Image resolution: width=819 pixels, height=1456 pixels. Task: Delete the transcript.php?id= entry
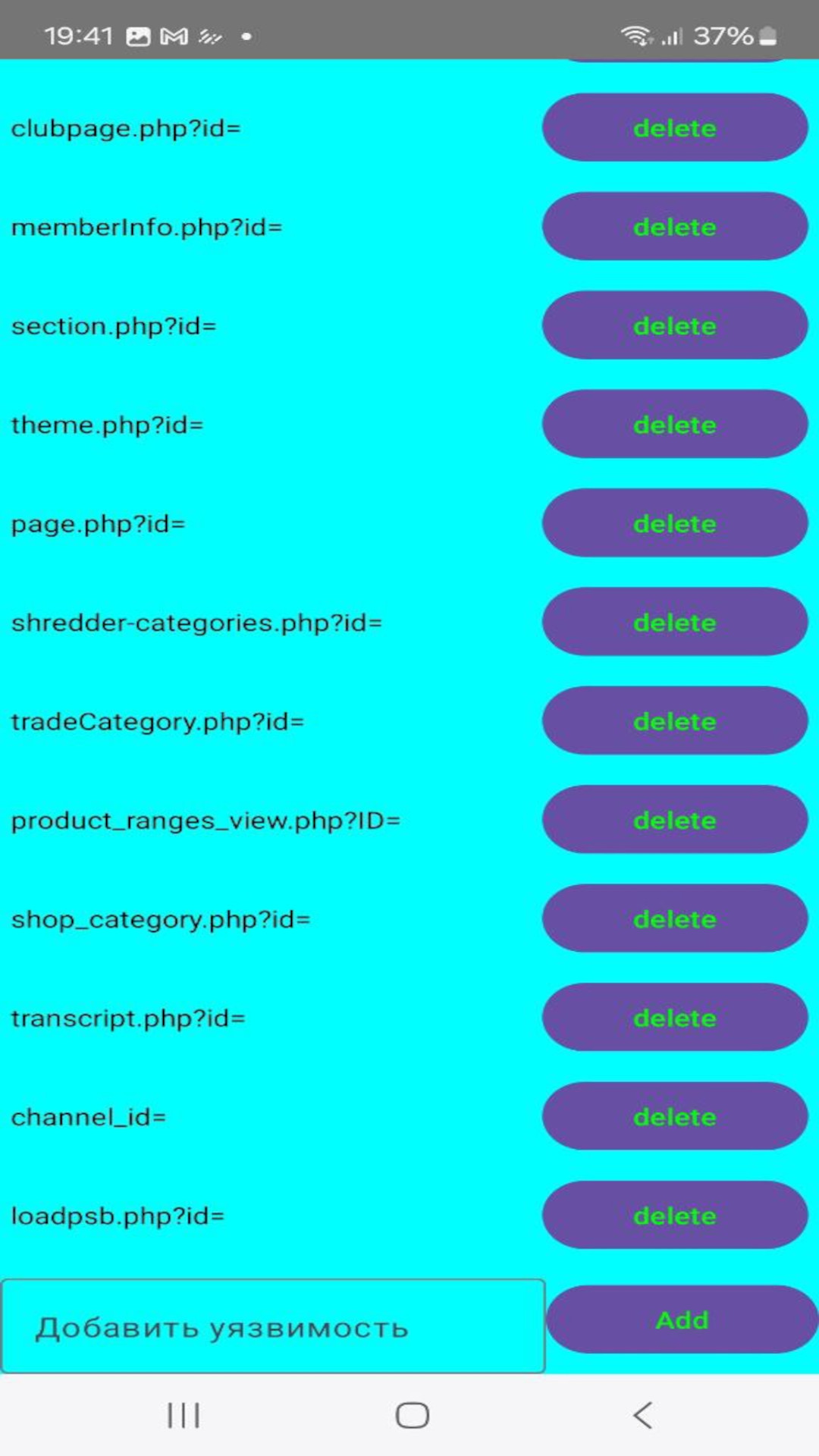(x=674, y=1017)
